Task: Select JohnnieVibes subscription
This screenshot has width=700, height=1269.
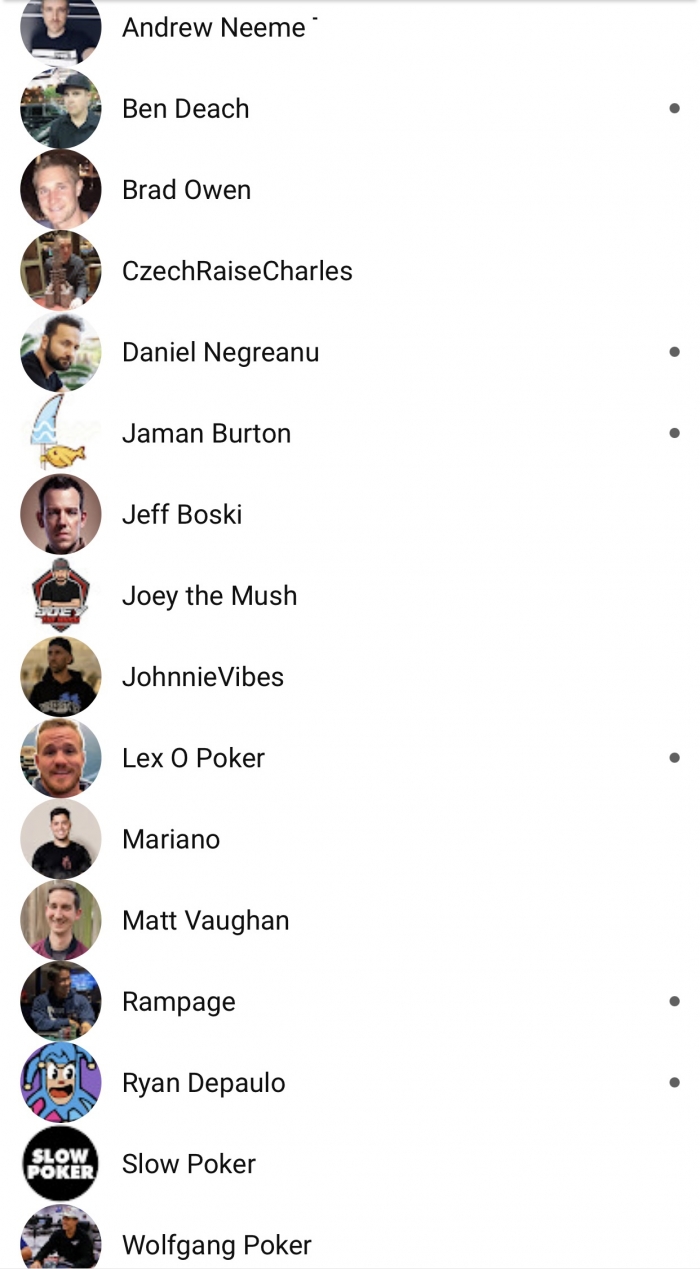Action: [x=203, y=677]
